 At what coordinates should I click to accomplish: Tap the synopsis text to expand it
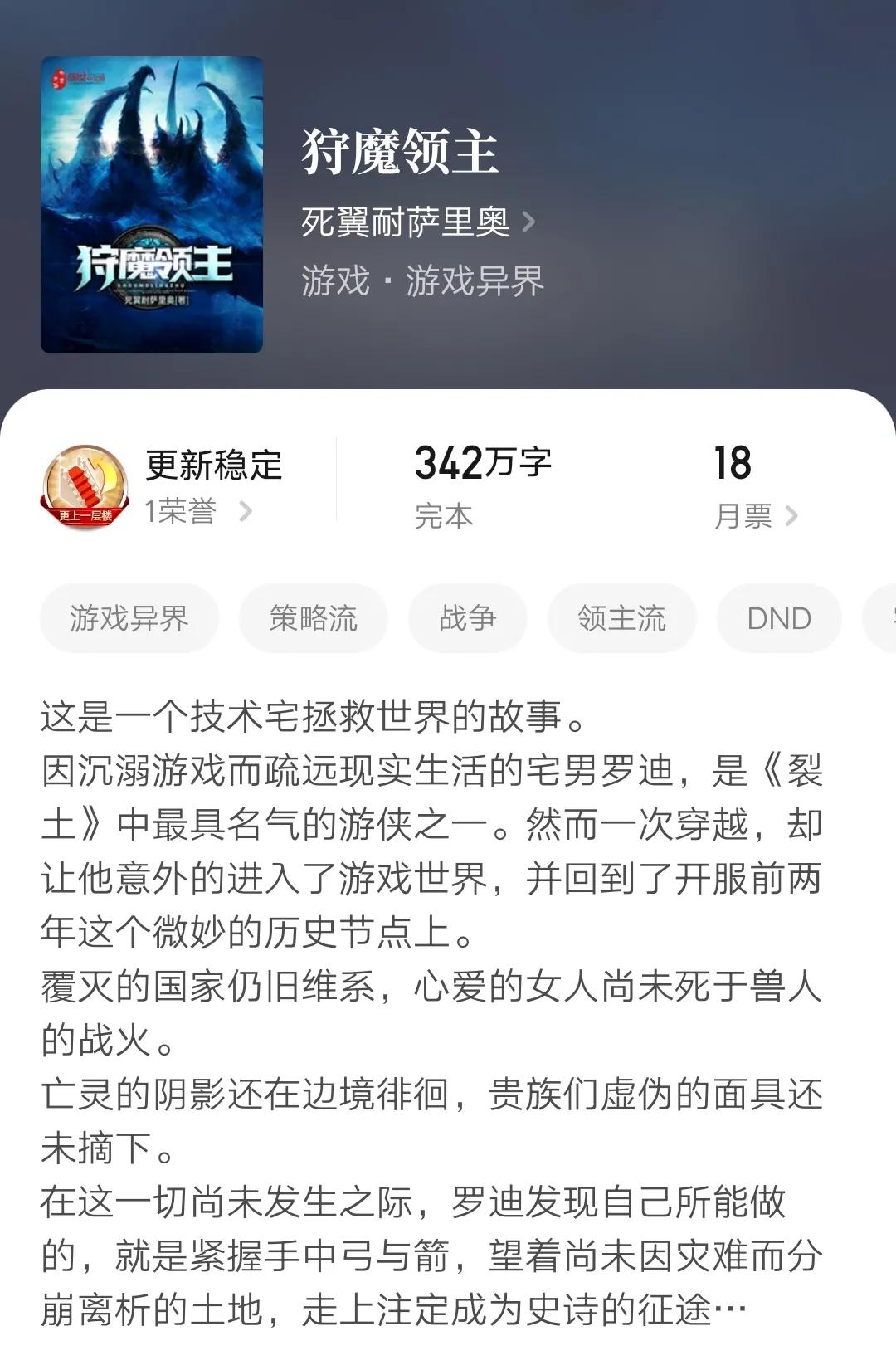tap(431, 913)
